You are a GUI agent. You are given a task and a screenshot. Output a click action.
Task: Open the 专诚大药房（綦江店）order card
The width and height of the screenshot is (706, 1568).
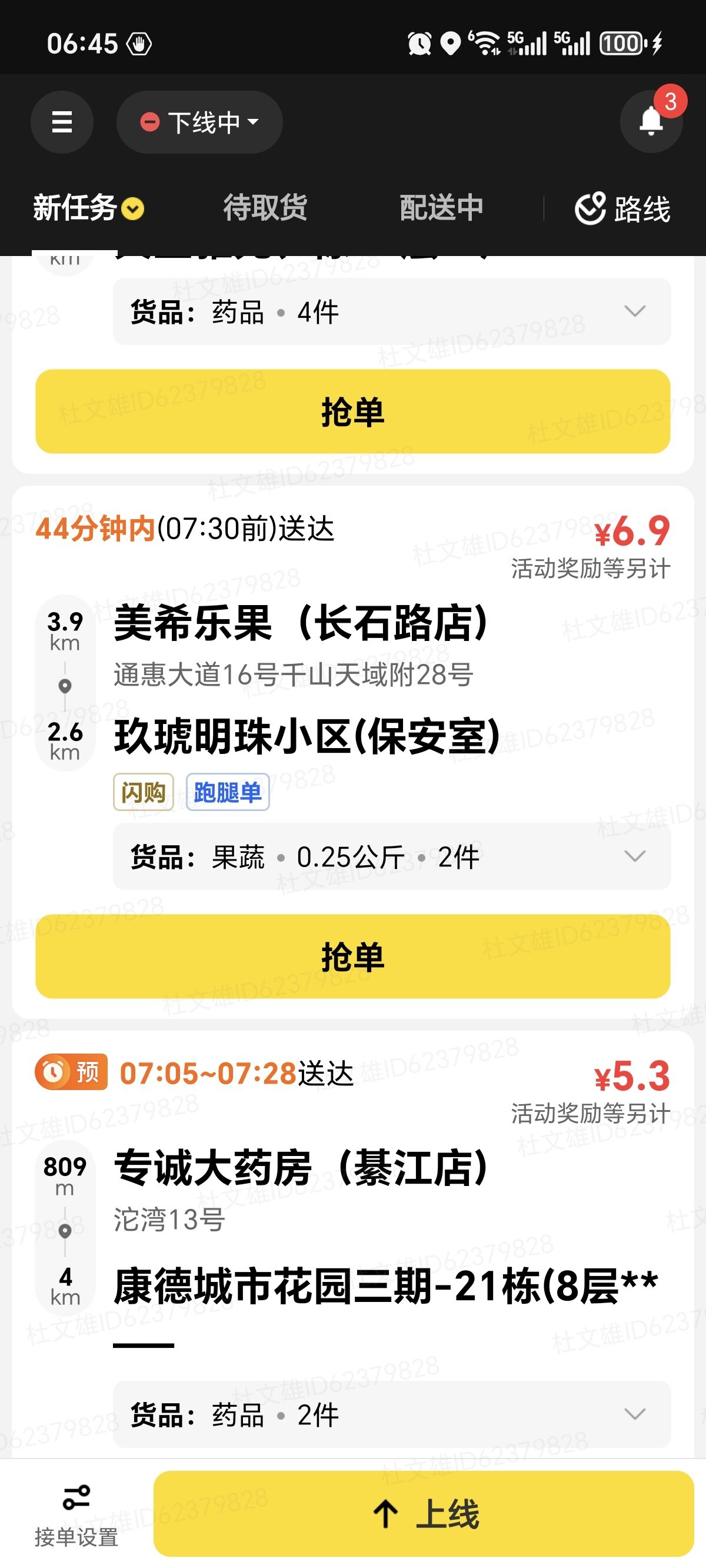pos(301,1168)
